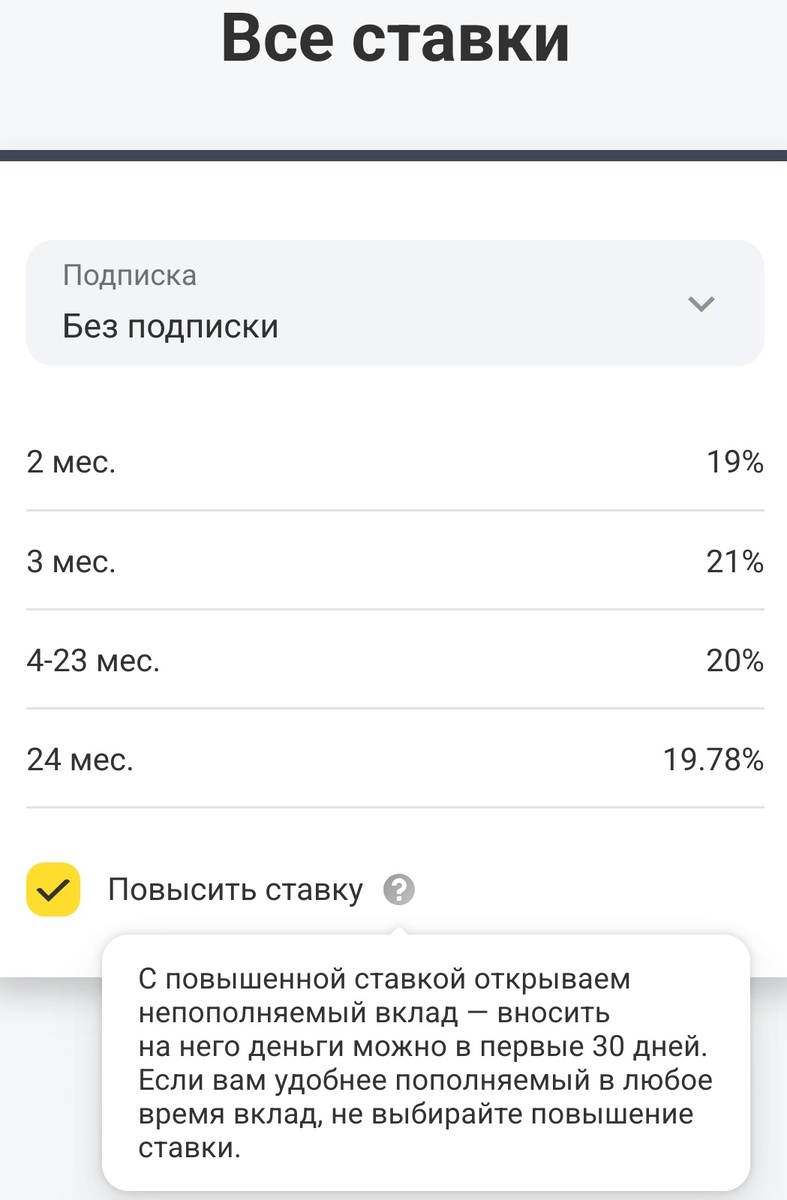
Task: Select the dropdown arrow next to Без подписки
Action: [x=701, y=303]
